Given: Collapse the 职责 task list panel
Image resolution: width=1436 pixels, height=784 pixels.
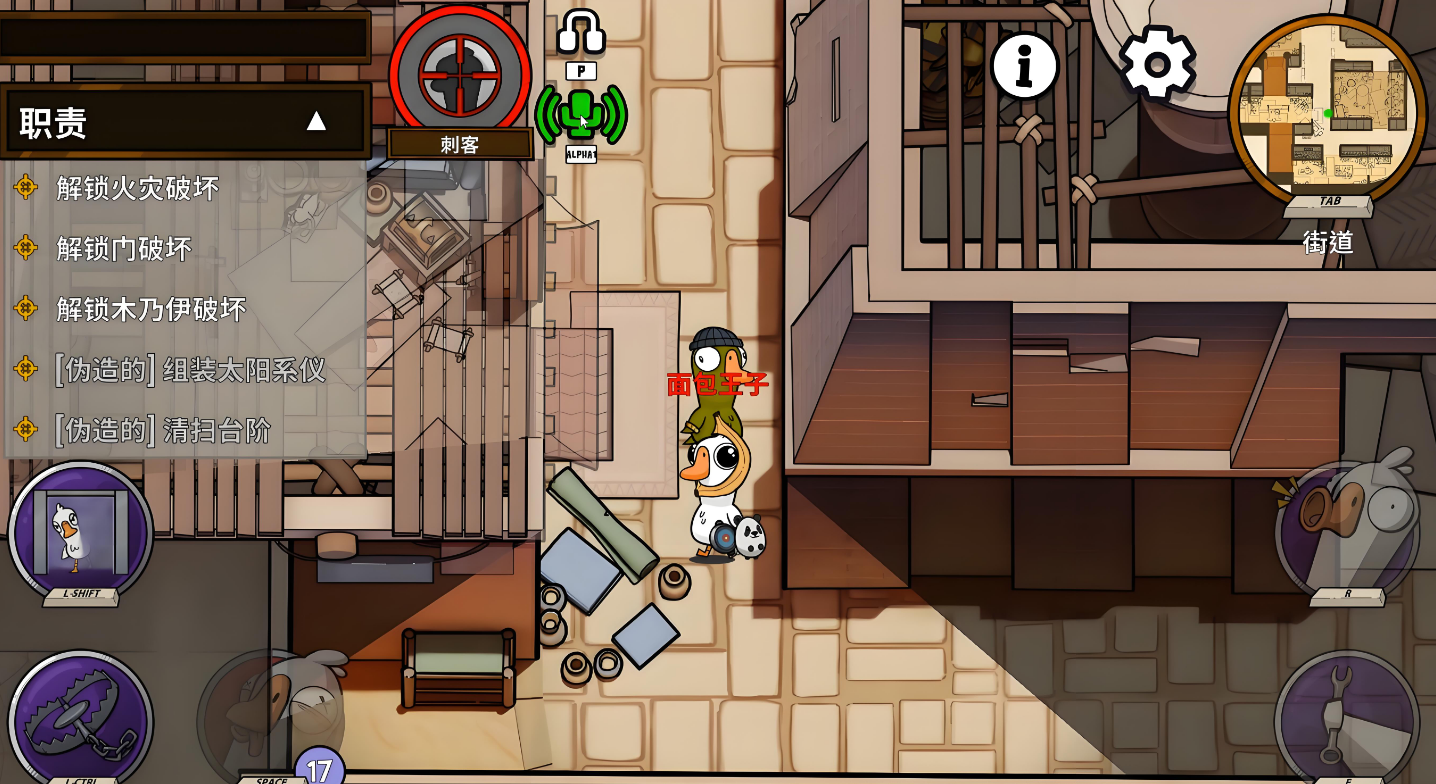Looking at the screenshot, I should click(316, 122).
